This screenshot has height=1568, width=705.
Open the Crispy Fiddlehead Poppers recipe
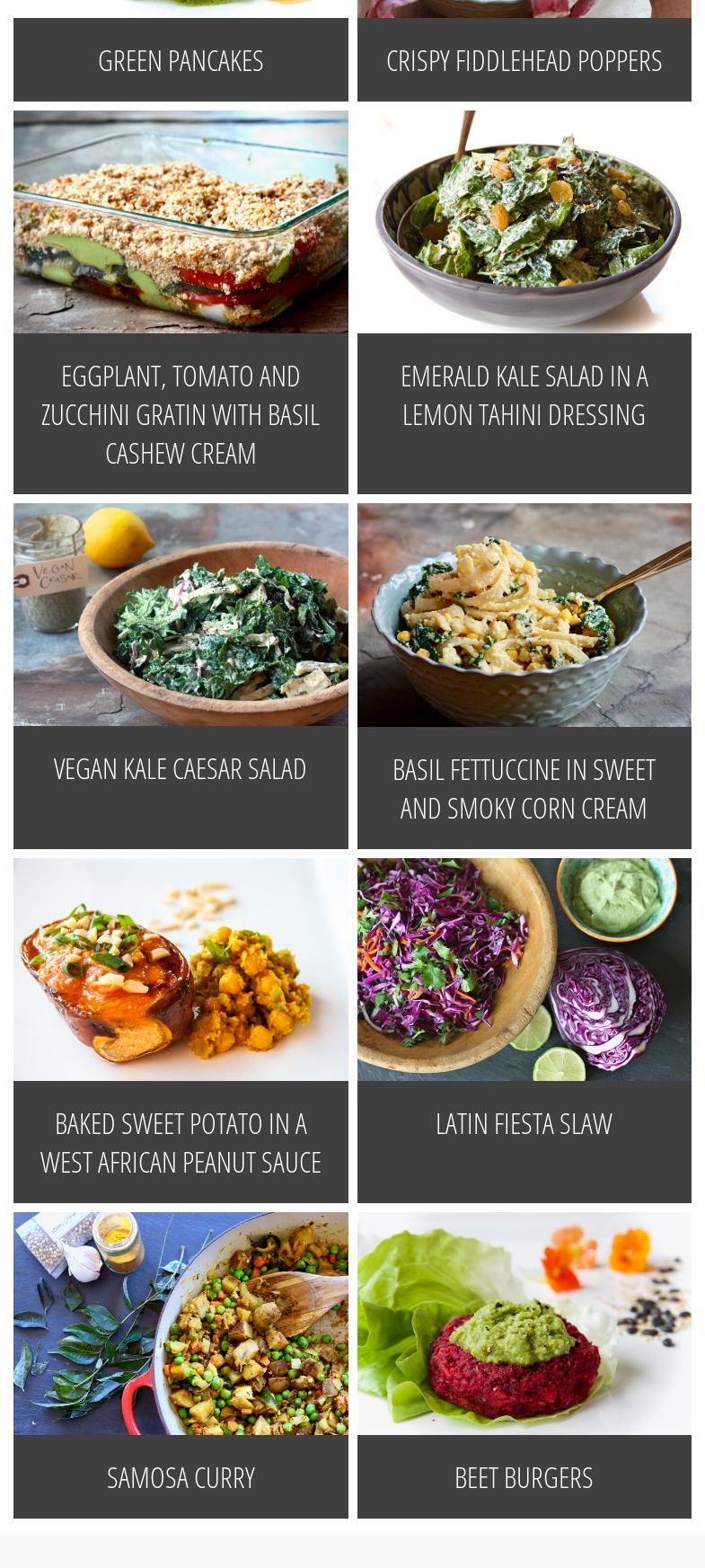(x=524, y=60)
